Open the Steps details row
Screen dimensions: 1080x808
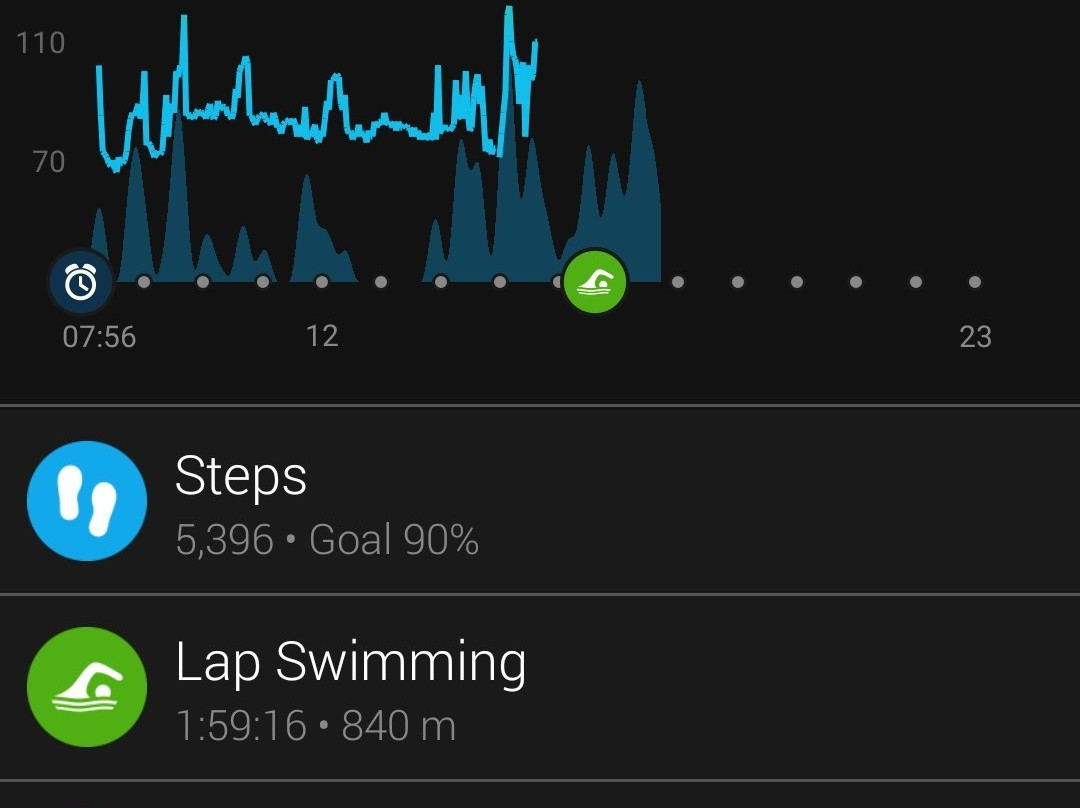pyautogui.click(x=540, y=501)
